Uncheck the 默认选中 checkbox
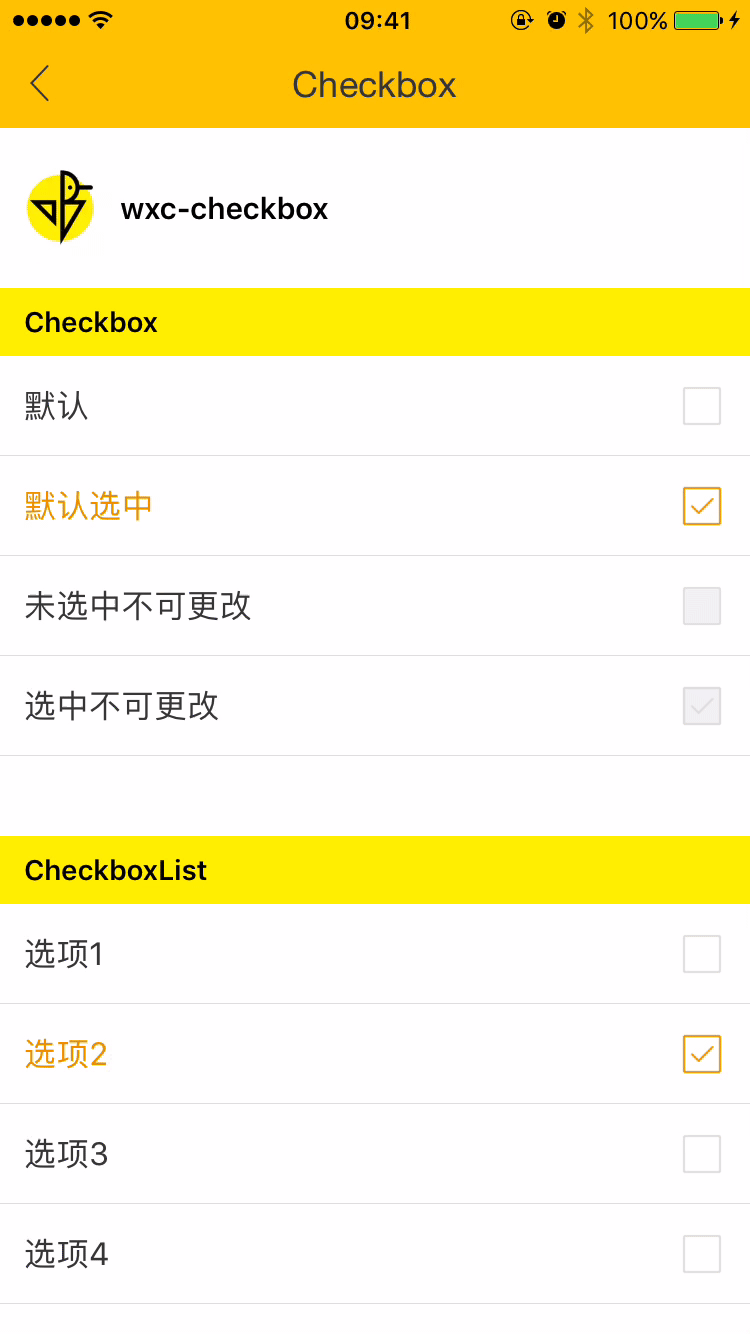750x1334 pixels. click(x=701, y=506)
